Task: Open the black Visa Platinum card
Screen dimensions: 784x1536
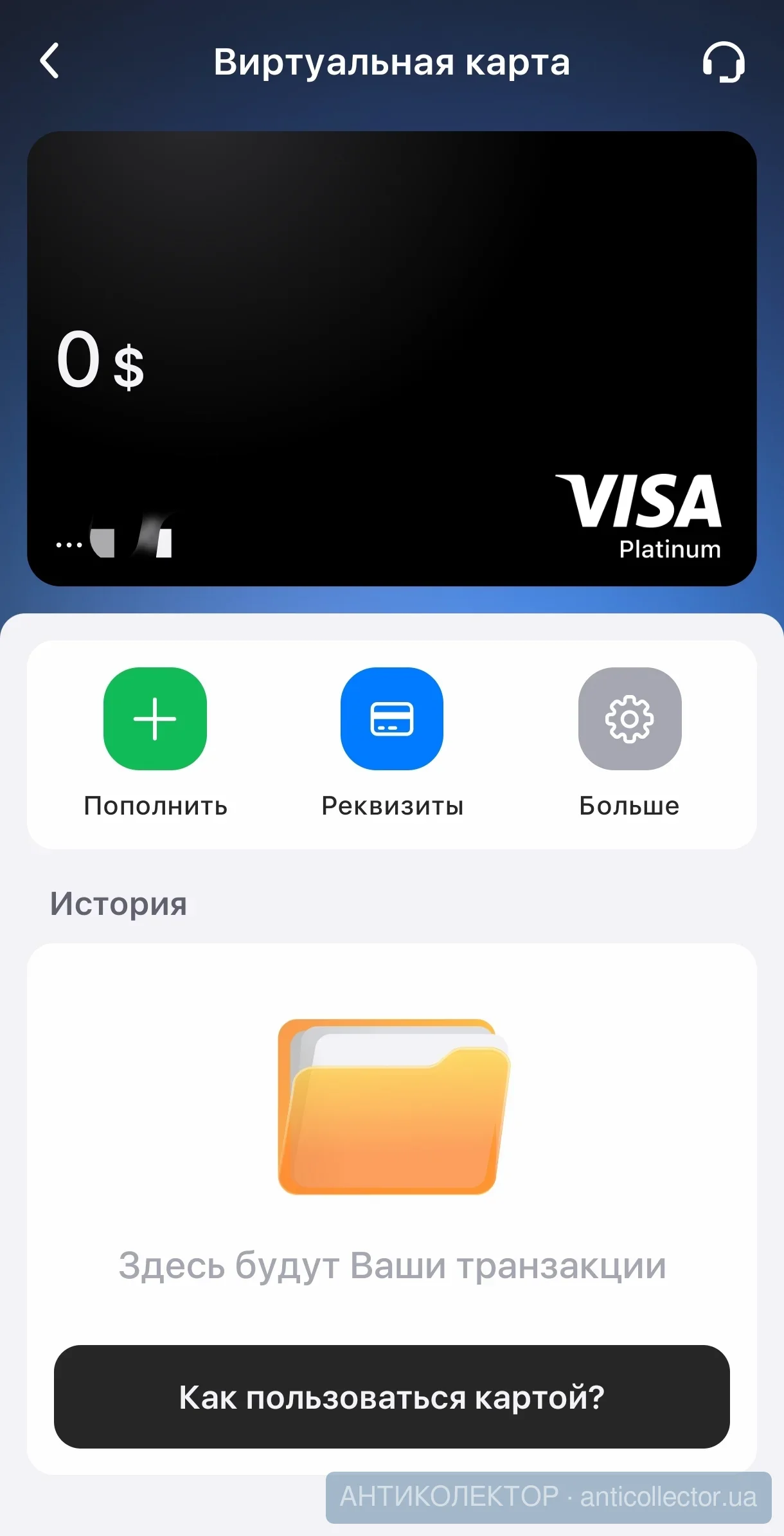Action: (392, 358)
